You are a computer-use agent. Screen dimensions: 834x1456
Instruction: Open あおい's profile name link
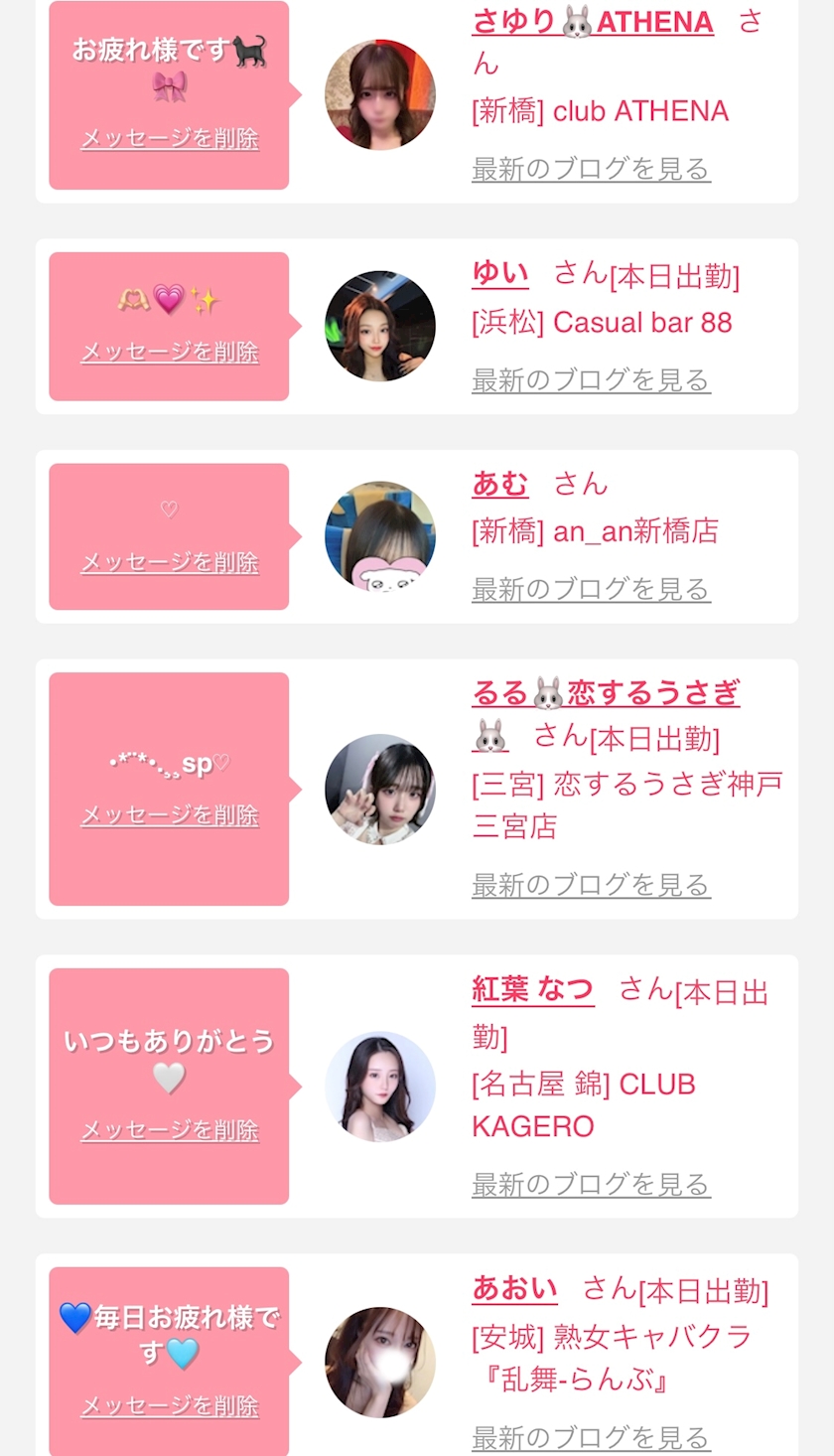514,1289
